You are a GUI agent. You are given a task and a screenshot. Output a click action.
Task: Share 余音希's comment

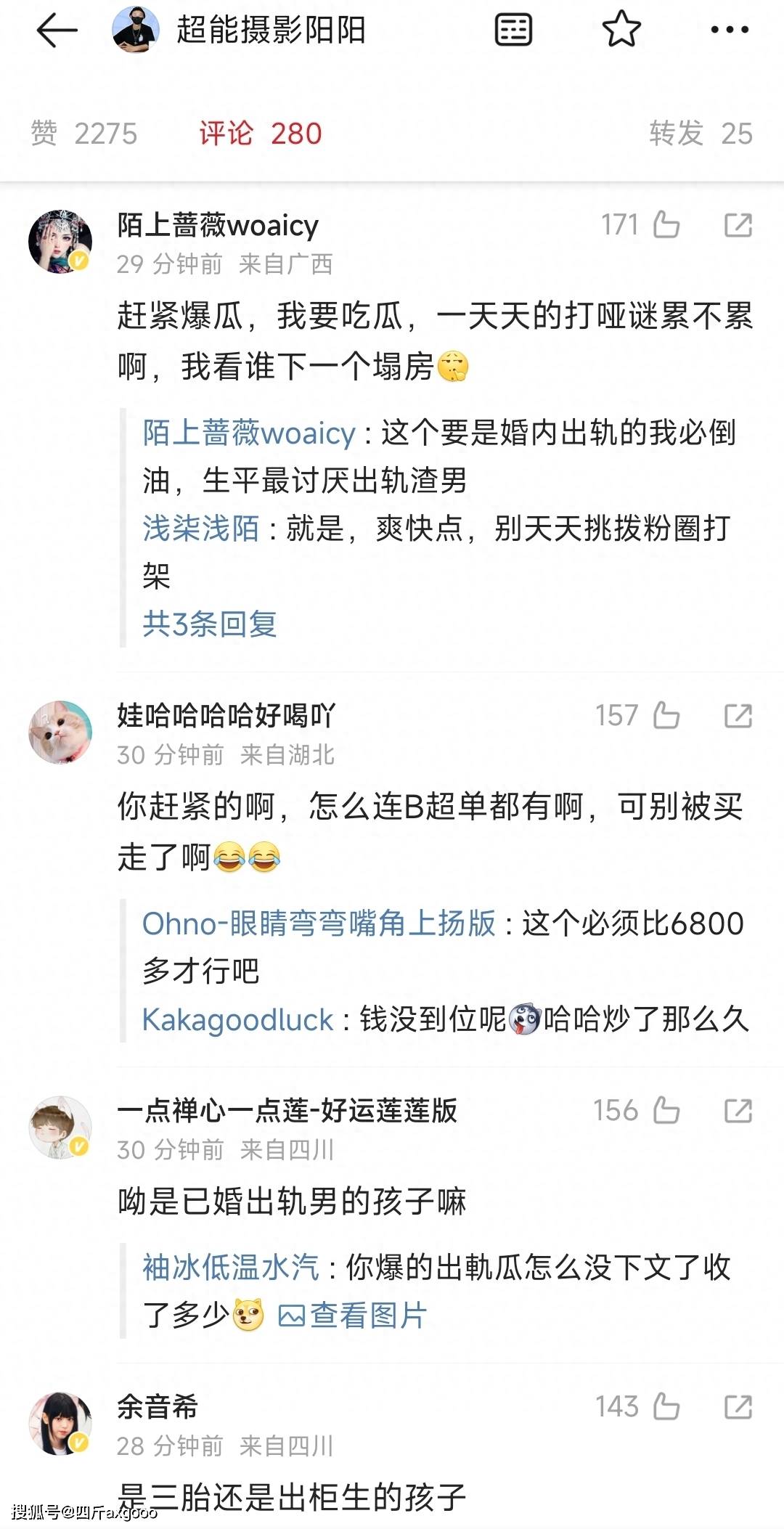coord(738,1407)
